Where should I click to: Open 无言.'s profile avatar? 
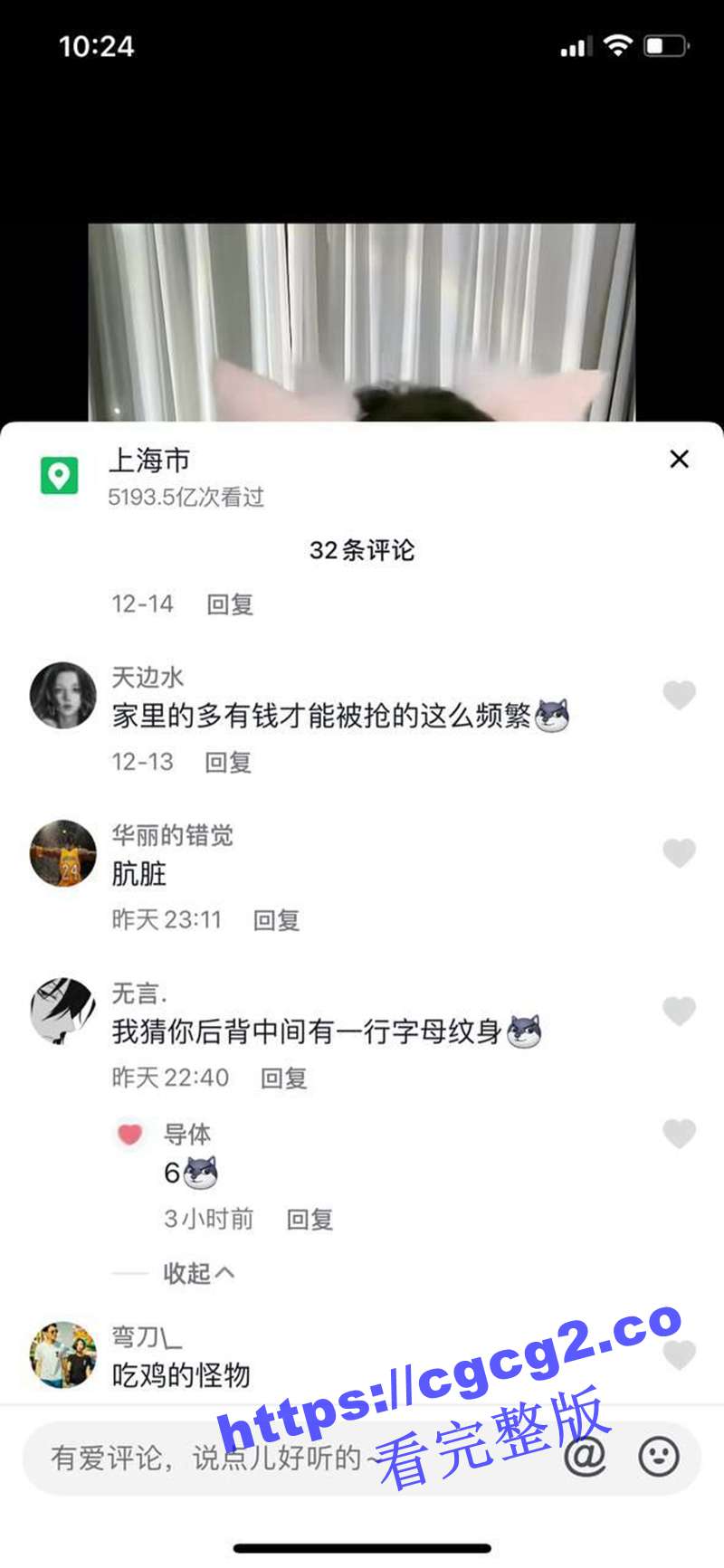[62, 1011]
